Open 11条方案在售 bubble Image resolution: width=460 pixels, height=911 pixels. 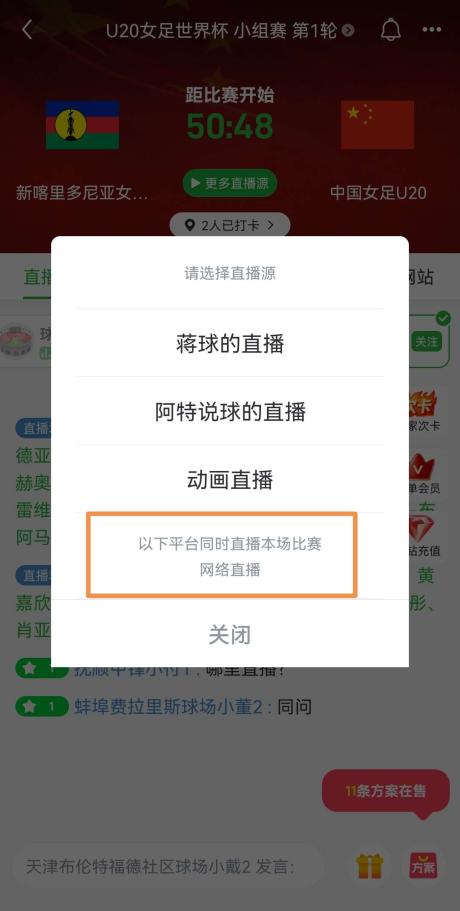(x=386, y=791)
